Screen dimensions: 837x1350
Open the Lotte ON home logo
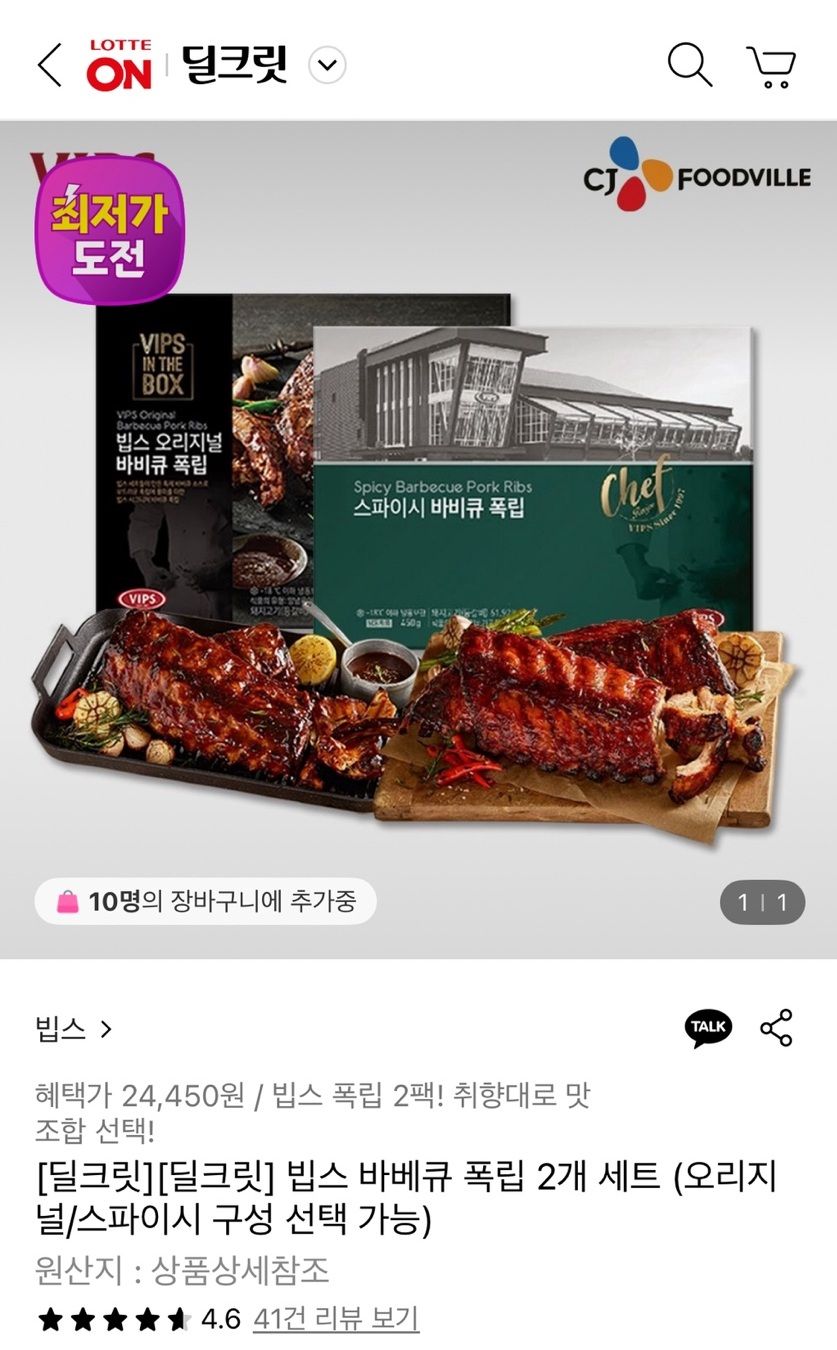[119, 66]
